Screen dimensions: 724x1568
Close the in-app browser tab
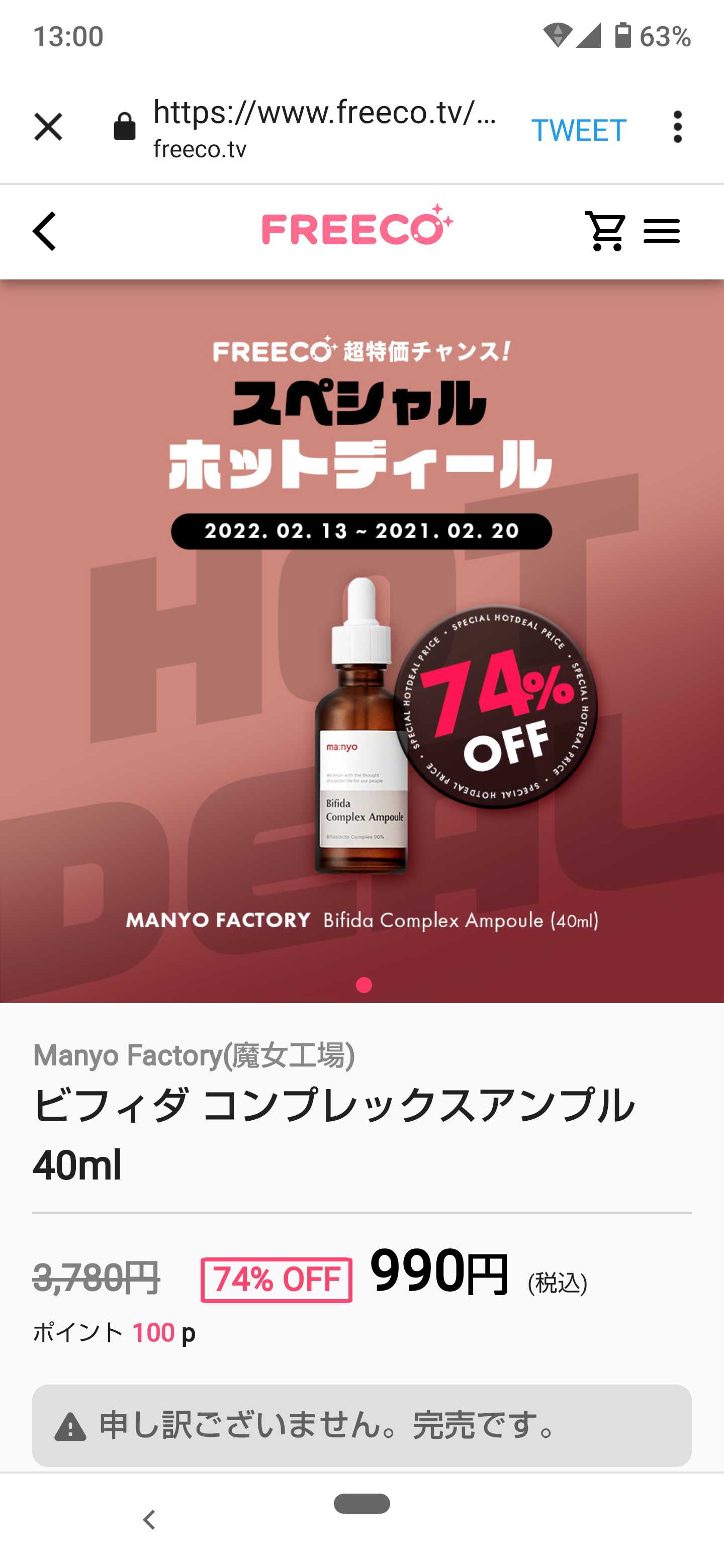pos(48,127)
